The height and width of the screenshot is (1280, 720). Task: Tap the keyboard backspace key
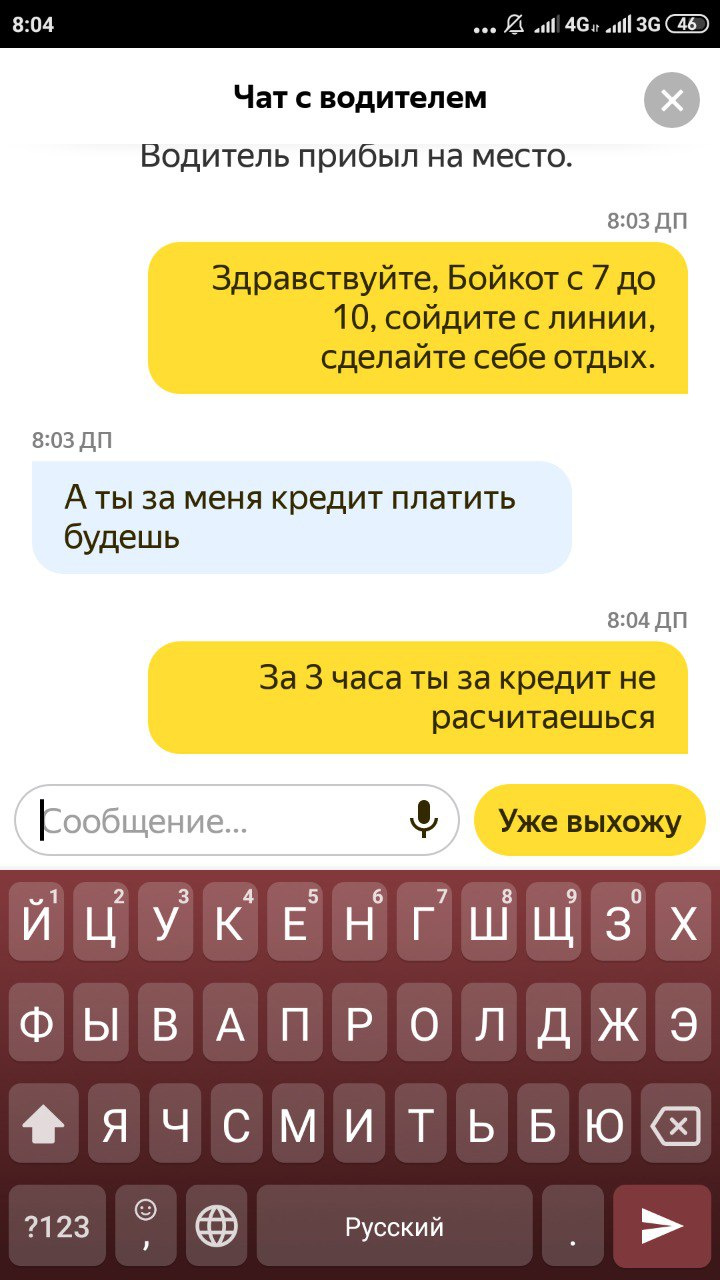point(676,1127)
